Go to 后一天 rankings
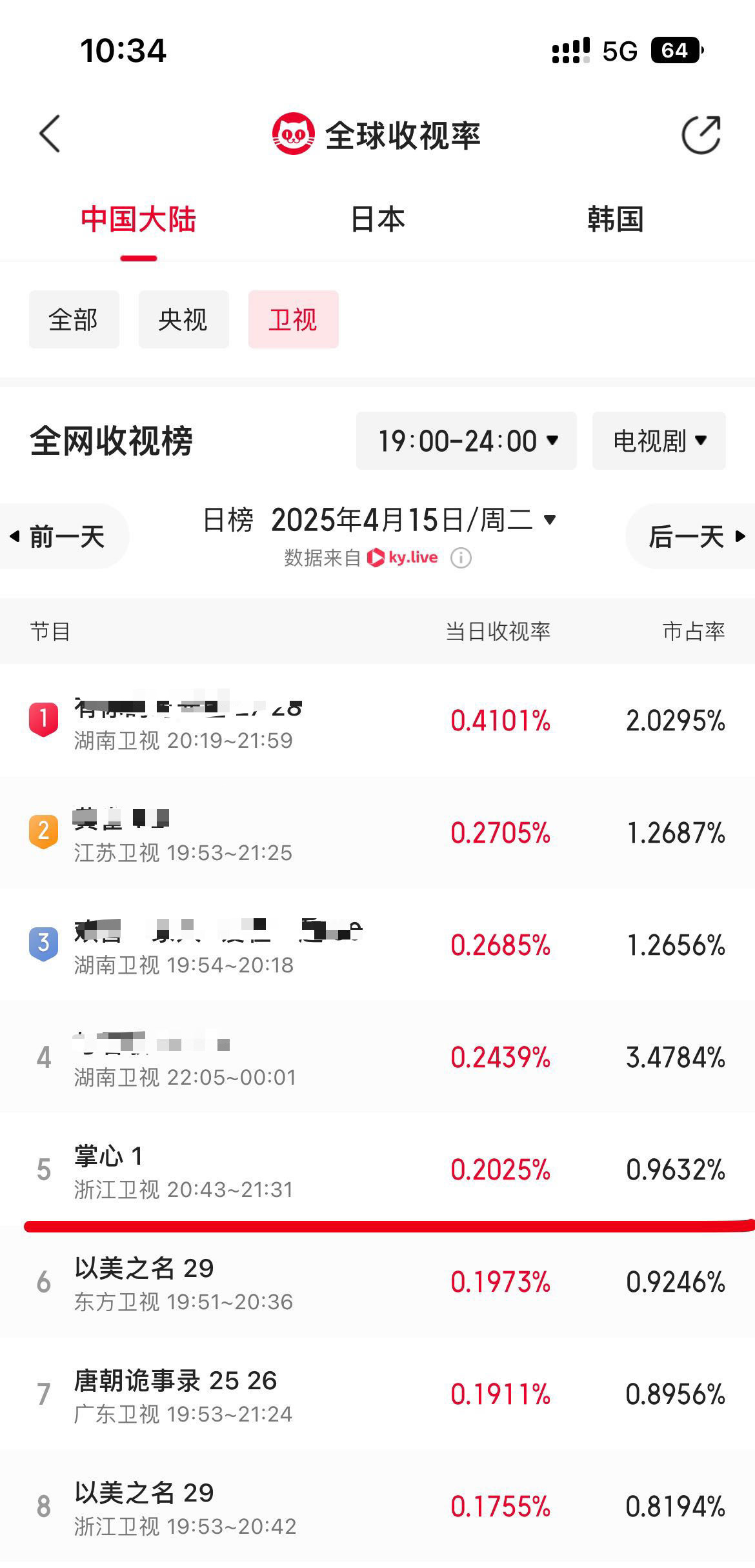 pyautogui.click(x=692, y=536)
